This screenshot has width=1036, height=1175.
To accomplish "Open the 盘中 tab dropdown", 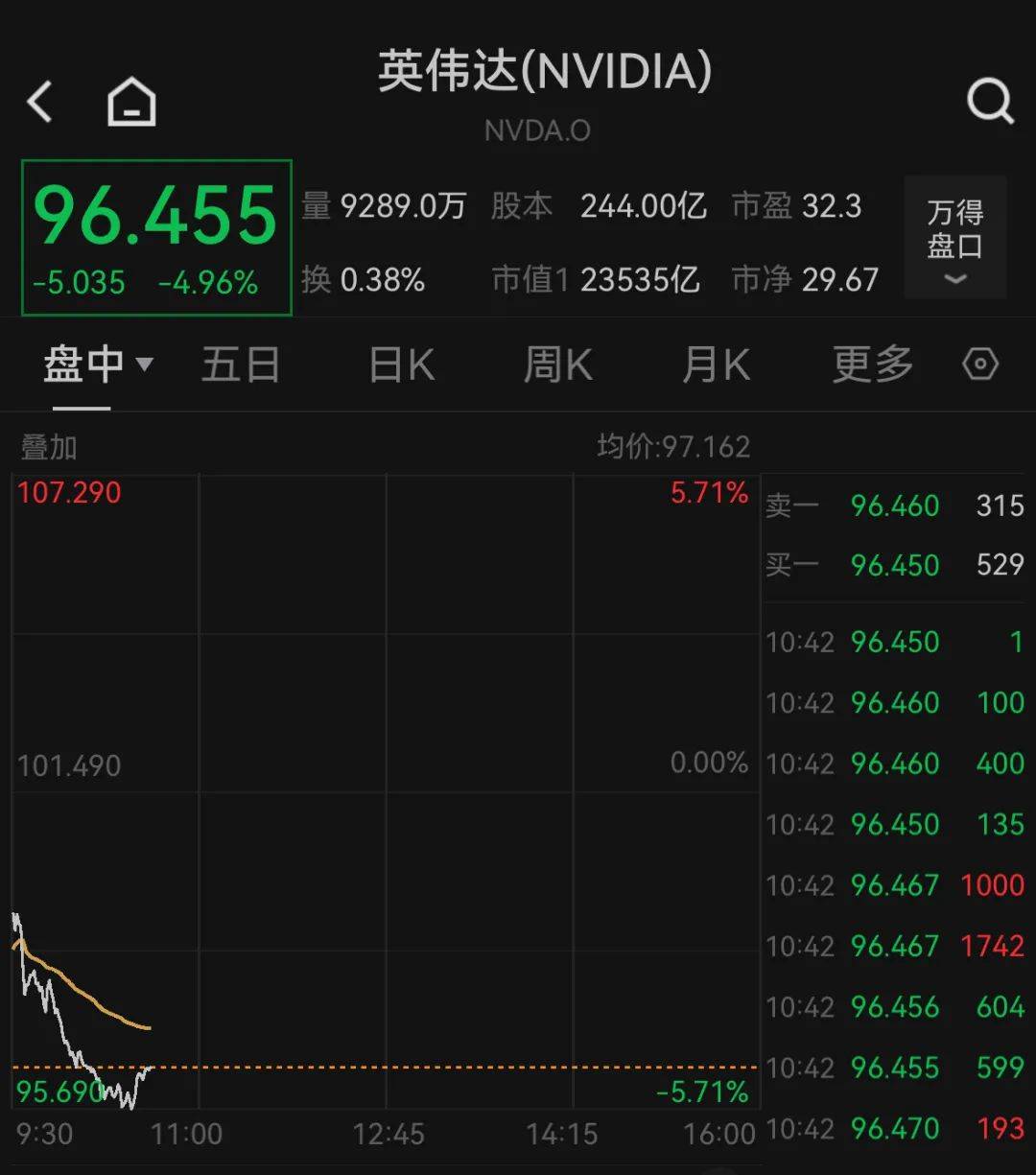I will (x=98, y=365).
